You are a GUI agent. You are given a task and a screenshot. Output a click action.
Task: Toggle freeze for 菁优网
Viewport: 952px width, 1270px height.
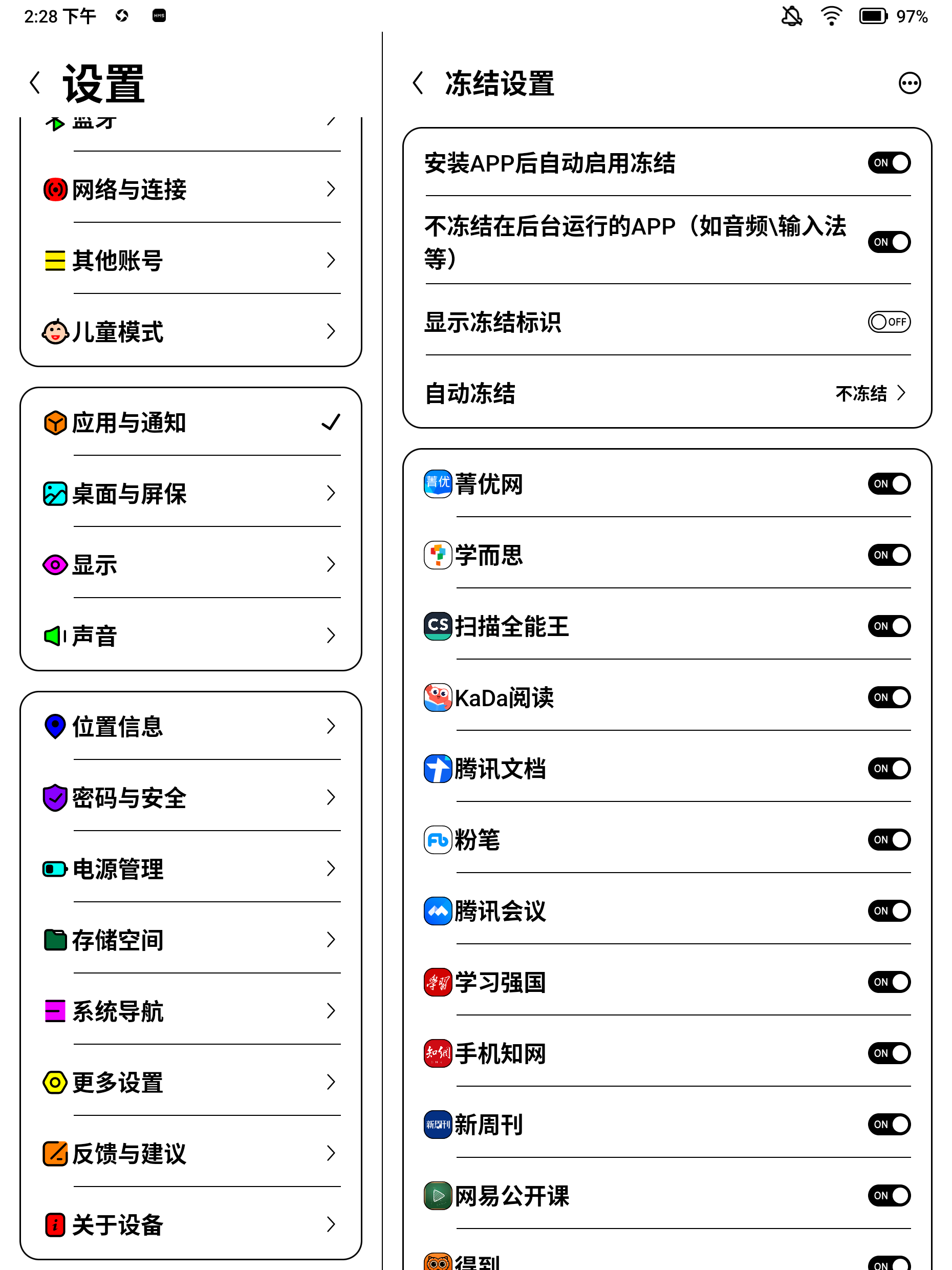coord(889,483)
